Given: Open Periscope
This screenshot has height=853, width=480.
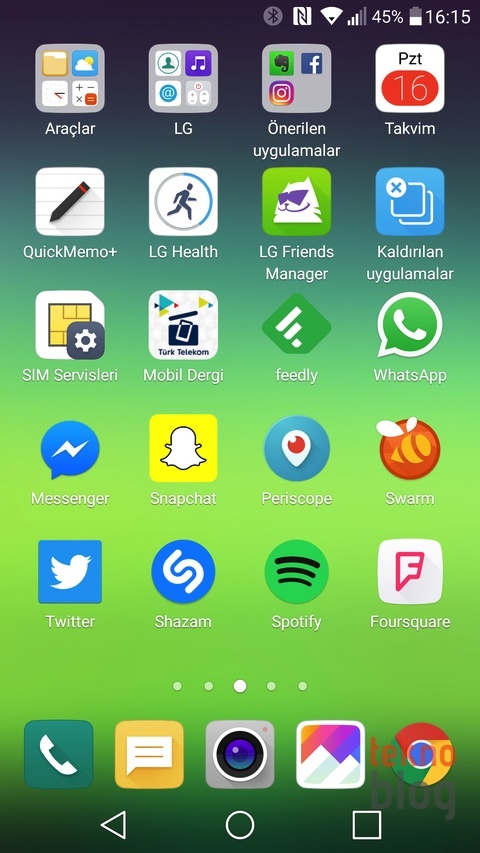Looking at the screenshot, I should (x=296, y=448).
